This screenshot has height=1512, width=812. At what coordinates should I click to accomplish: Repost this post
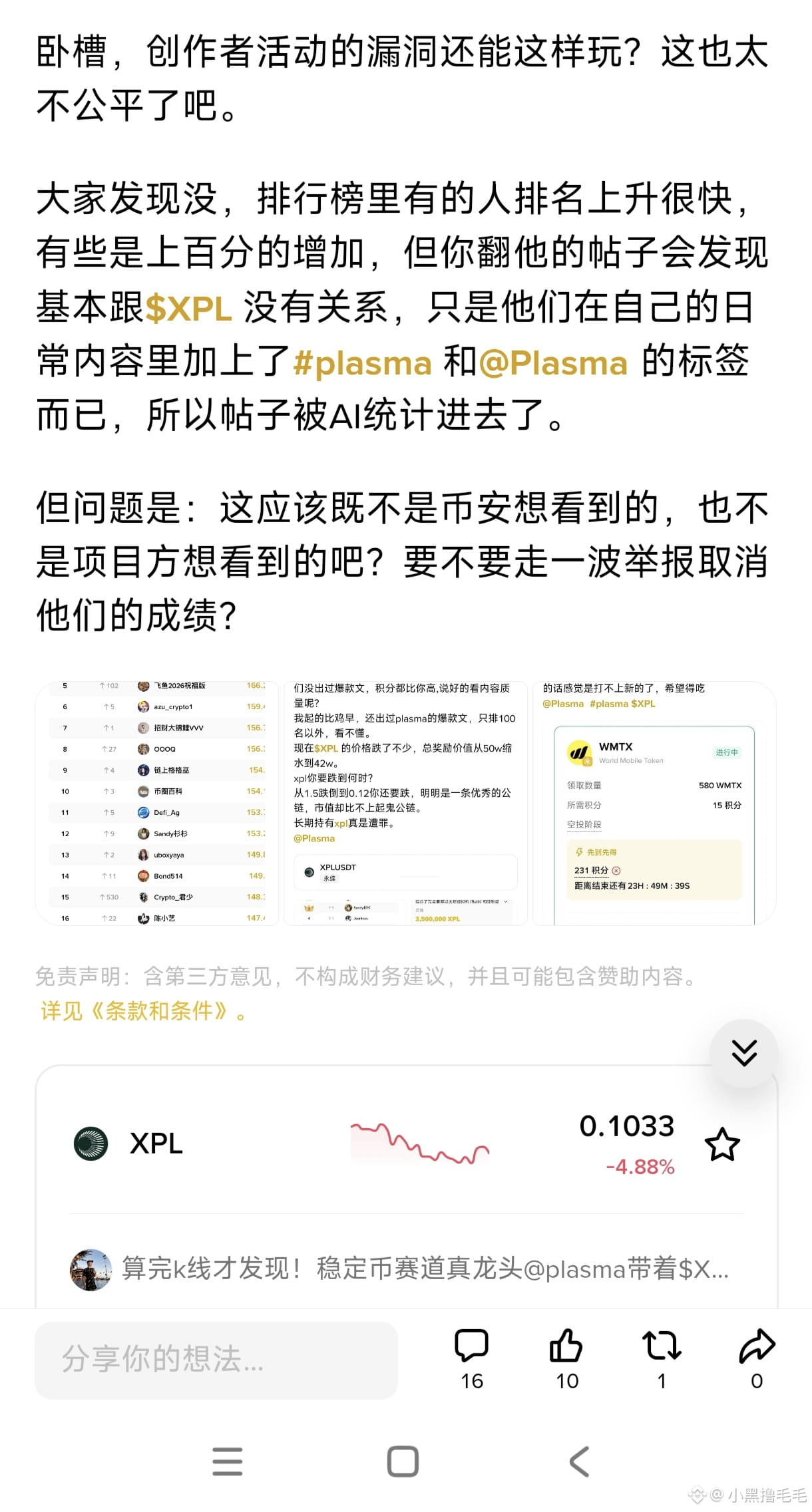(662, 1357)
